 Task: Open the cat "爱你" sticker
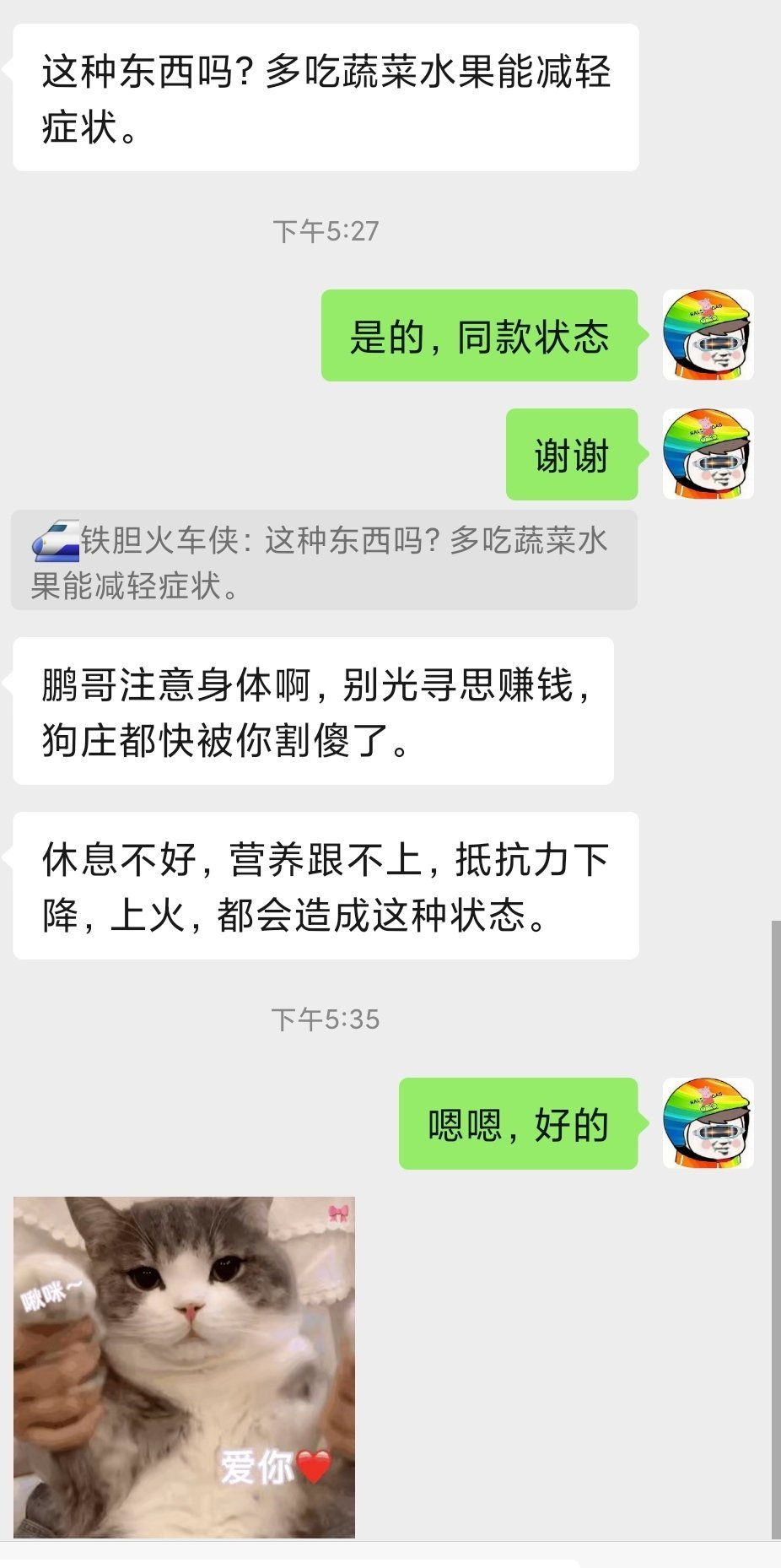pyautogui.click(x=184, y=1366)
